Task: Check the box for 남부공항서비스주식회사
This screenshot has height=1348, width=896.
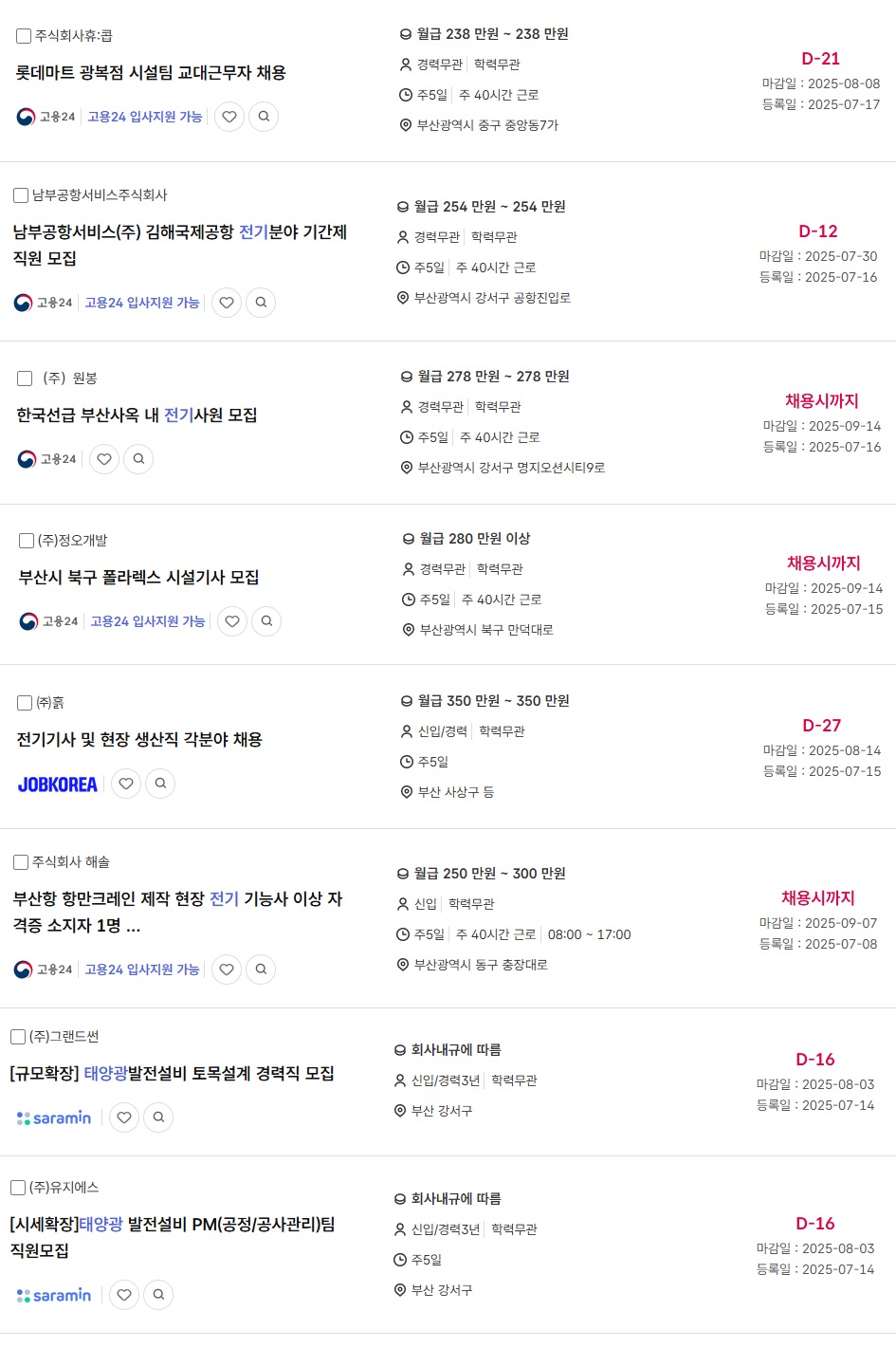Action: 21,195
